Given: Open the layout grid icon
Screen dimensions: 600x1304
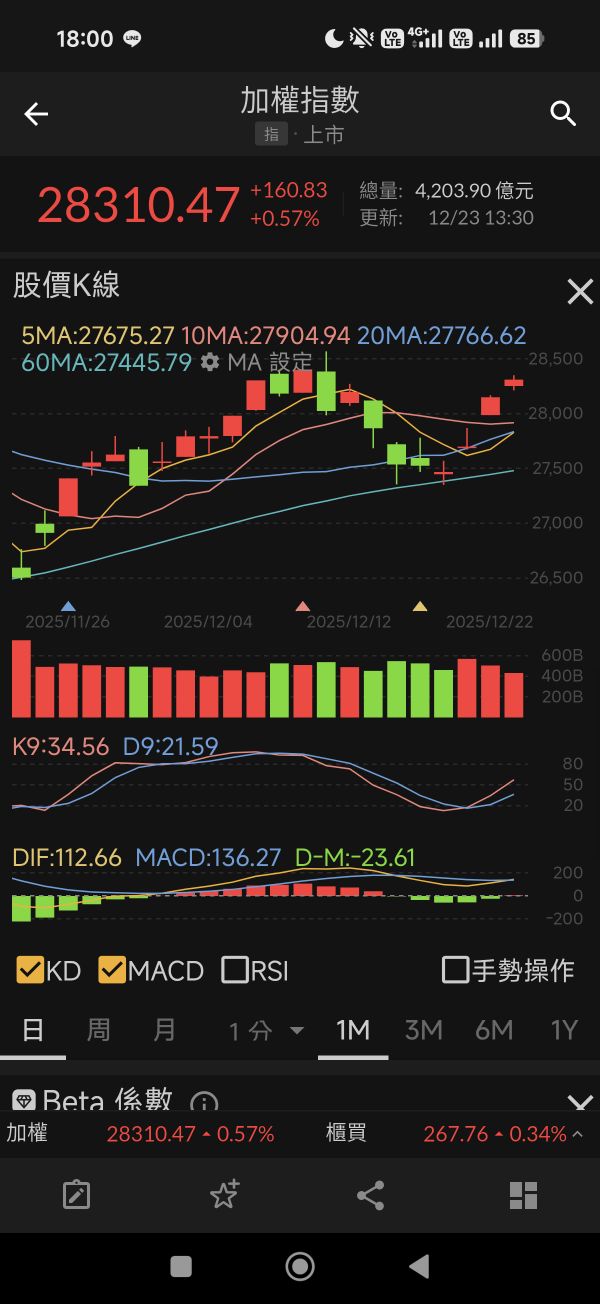Looking at the screenshot, I should point(523,1195).
